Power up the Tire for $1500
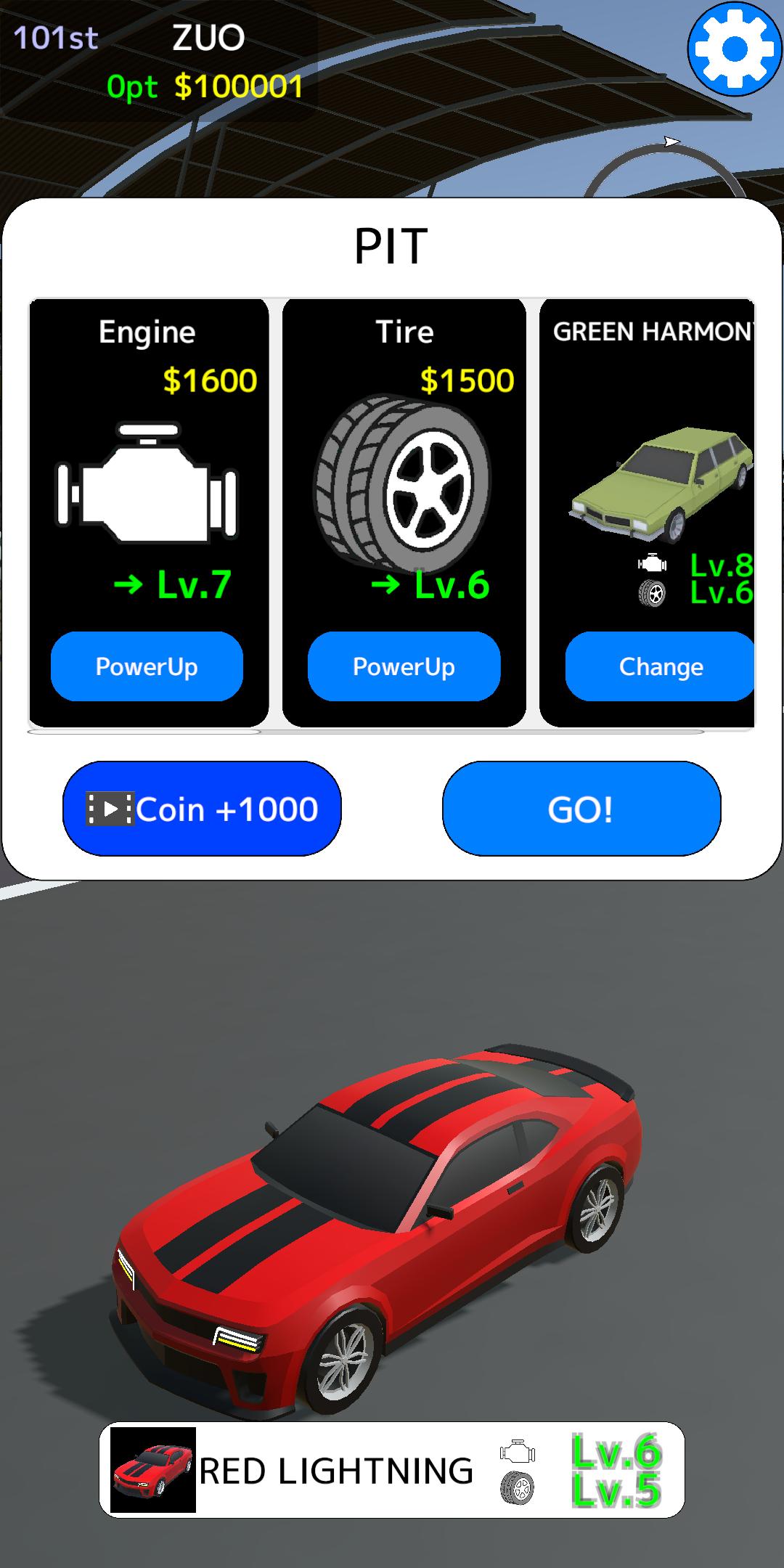Screen dimensions: 784x1568 404,666
